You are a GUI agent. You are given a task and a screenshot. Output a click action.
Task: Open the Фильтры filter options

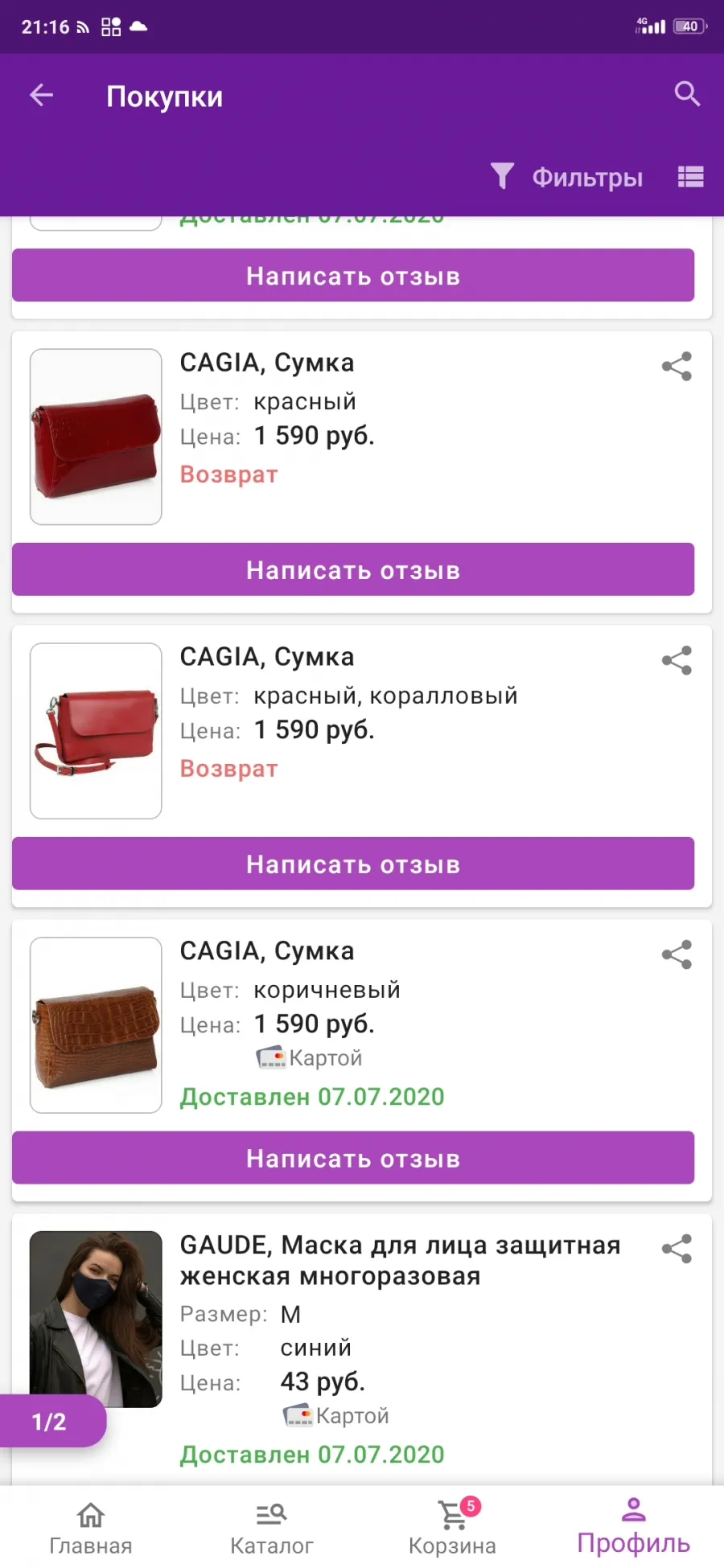[567, 176]
